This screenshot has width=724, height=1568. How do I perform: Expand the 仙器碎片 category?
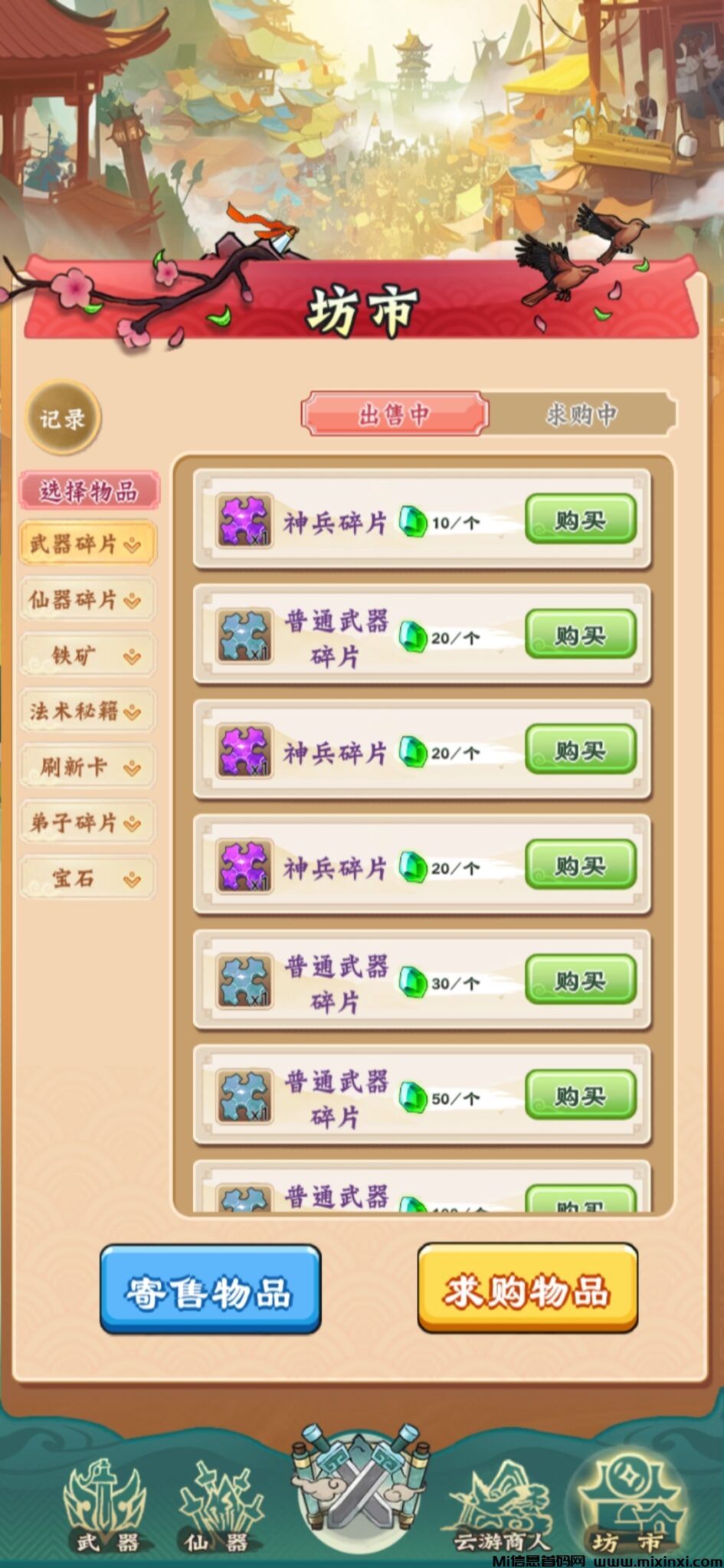[87, 599]
